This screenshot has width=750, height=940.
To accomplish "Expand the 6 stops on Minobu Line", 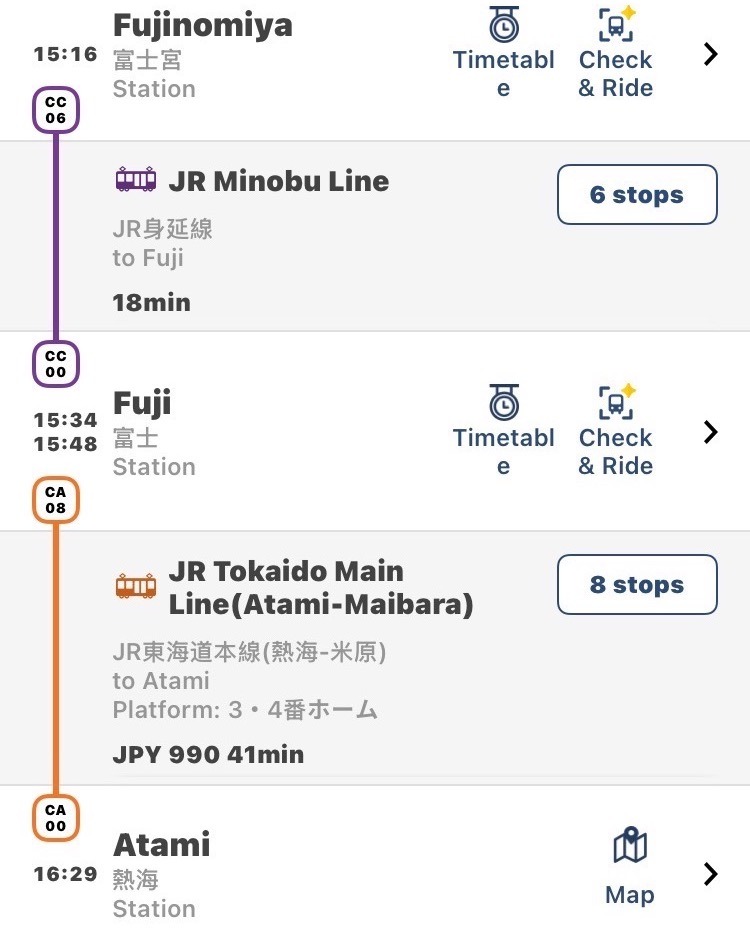I will pos(637,194).
